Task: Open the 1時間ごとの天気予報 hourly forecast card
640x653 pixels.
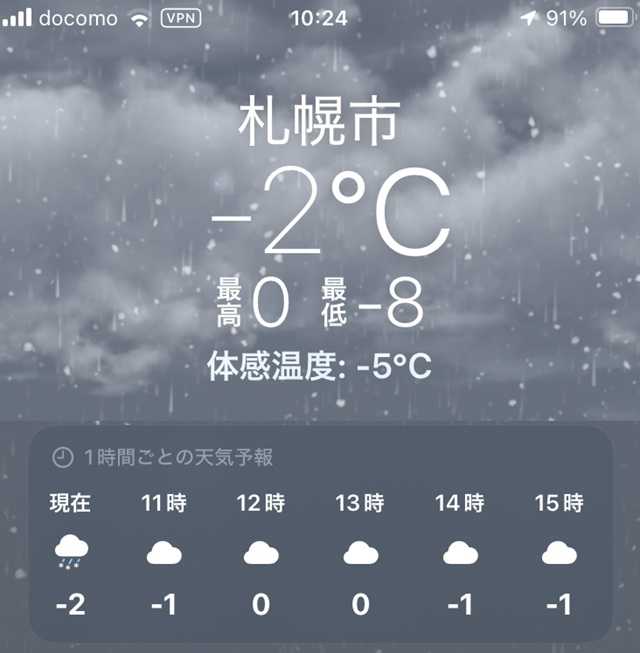Action: pyautogui.click(x=163, y=458)
